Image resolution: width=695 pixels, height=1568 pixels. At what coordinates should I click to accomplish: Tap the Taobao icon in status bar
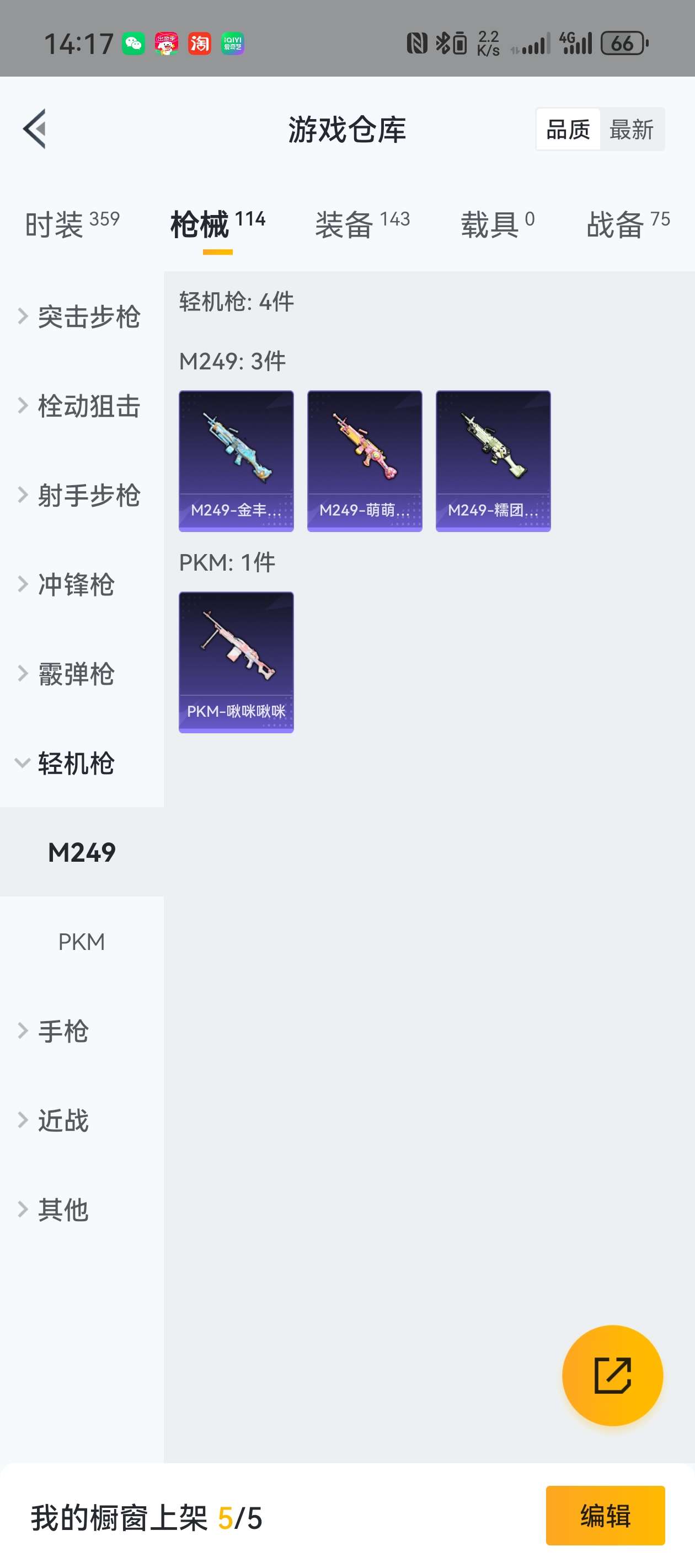[201, 41]
